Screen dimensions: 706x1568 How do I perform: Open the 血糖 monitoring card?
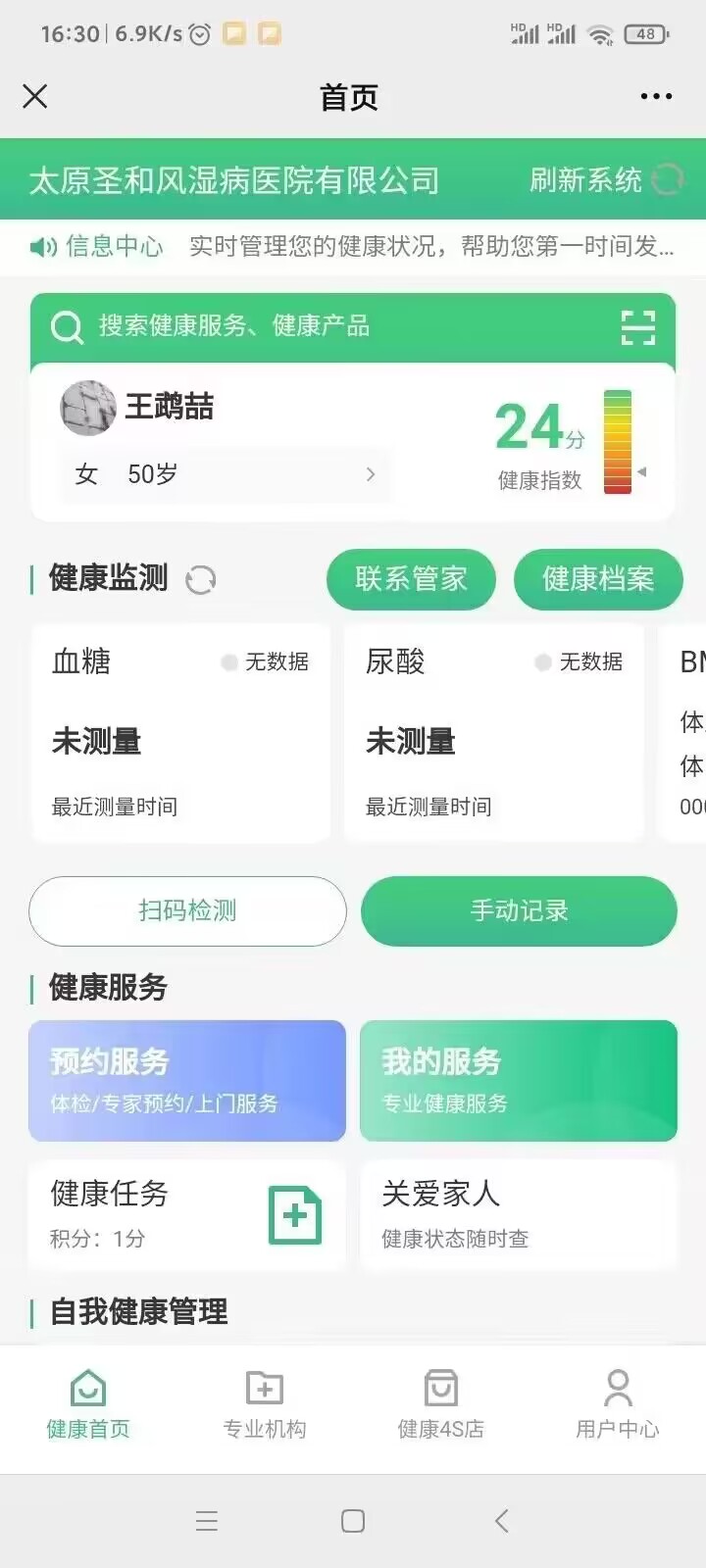[x=181, y=733]
